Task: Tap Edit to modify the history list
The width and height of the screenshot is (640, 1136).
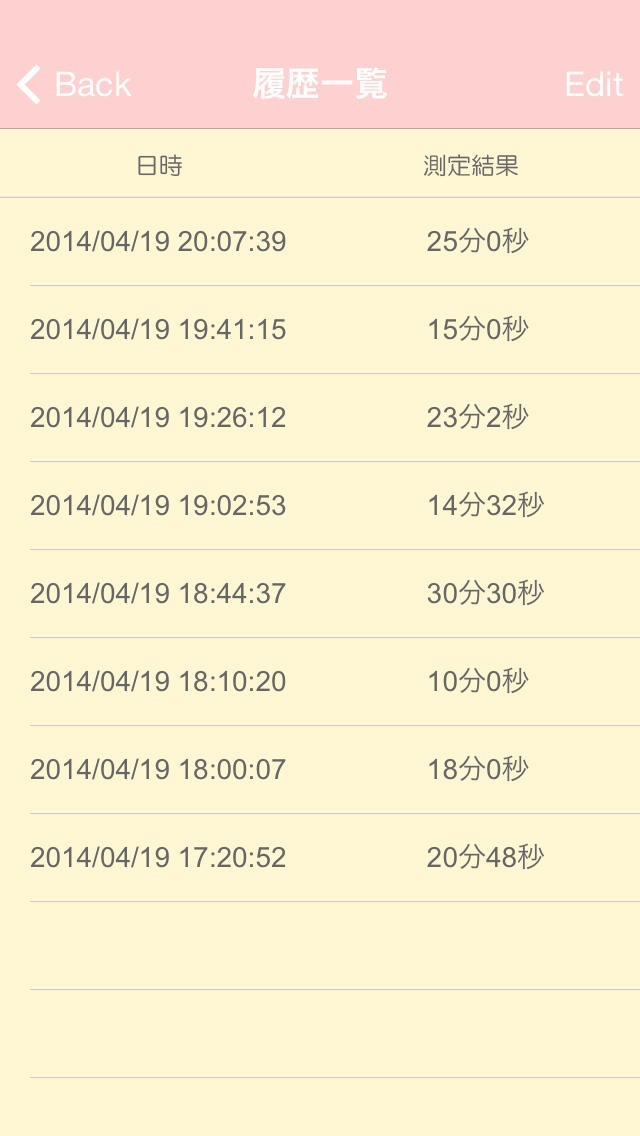Action: coord(594,85)
